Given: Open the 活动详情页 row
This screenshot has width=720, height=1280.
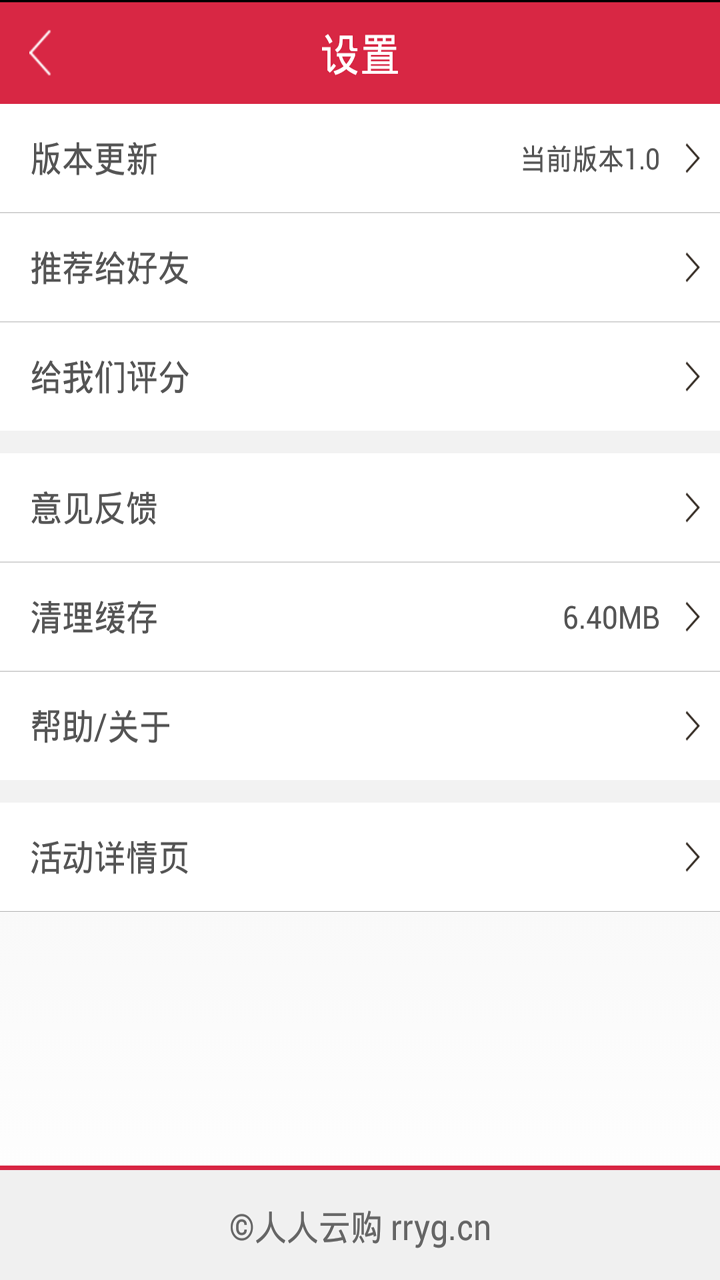Looking at the screenshot, I should click(360, 857).
